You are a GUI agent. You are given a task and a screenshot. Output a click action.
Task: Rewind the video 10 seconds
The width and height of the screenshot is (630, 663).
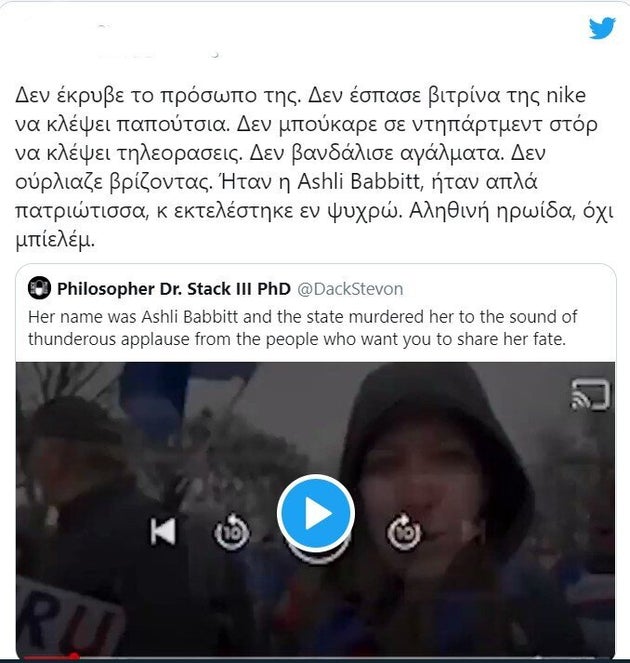click(x=232, y=532)
